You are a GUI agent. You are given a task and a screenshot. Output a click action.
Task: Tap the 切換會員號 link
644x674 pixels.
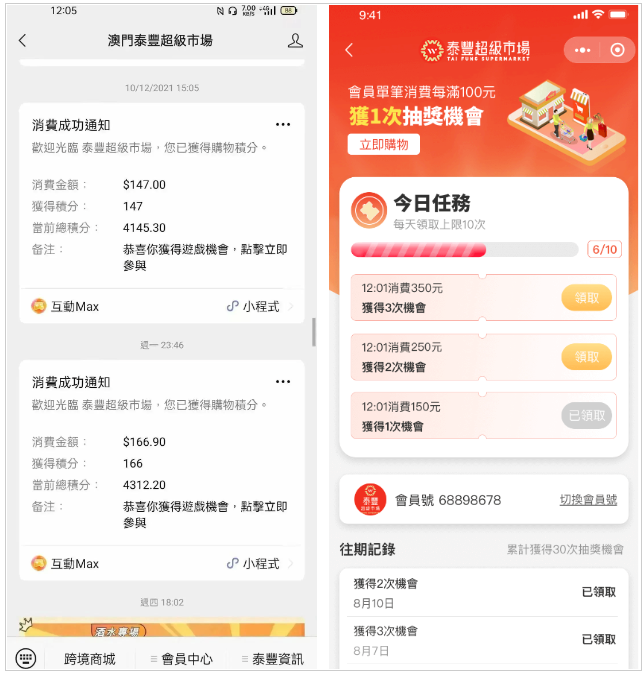[588, 500]
